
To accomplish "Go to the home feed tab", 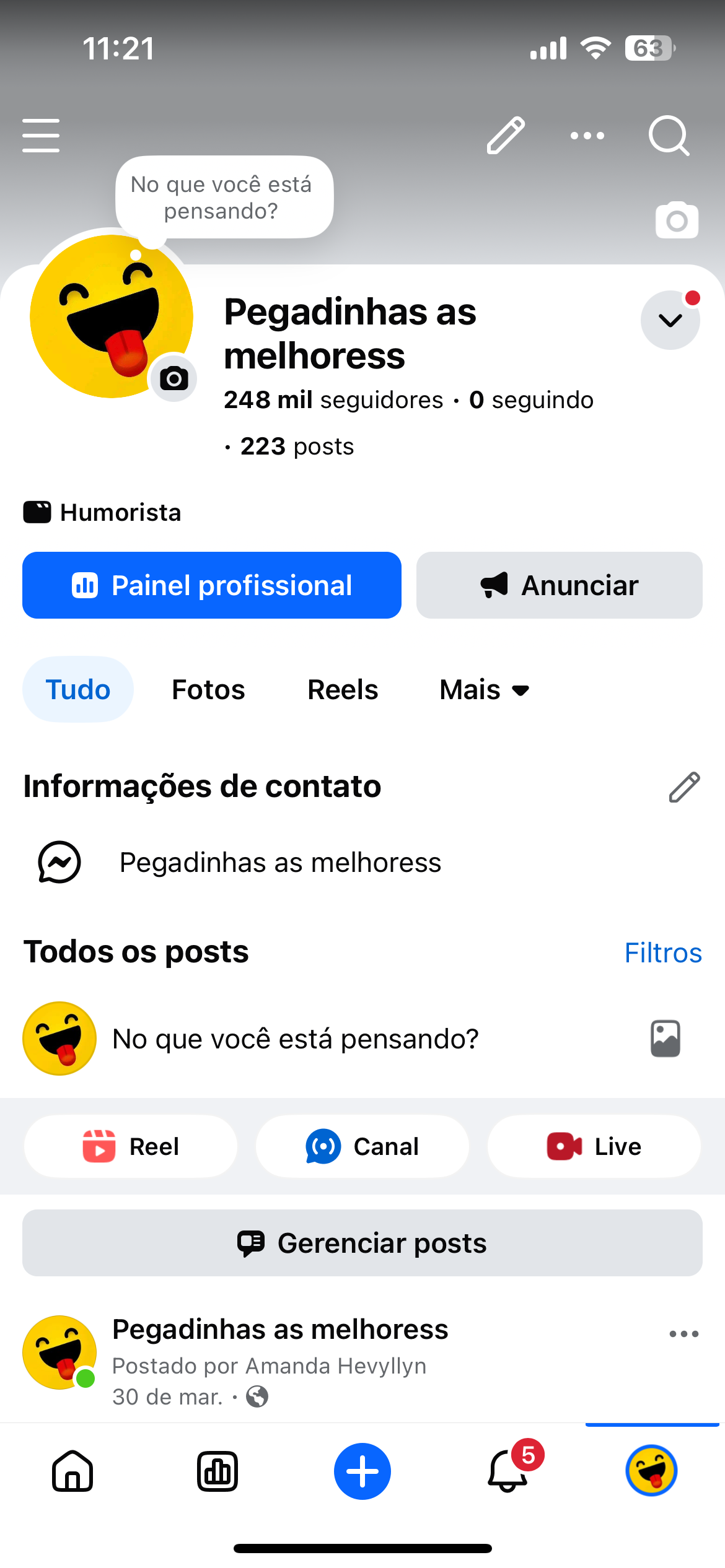I will click(x=72, y=1471).
